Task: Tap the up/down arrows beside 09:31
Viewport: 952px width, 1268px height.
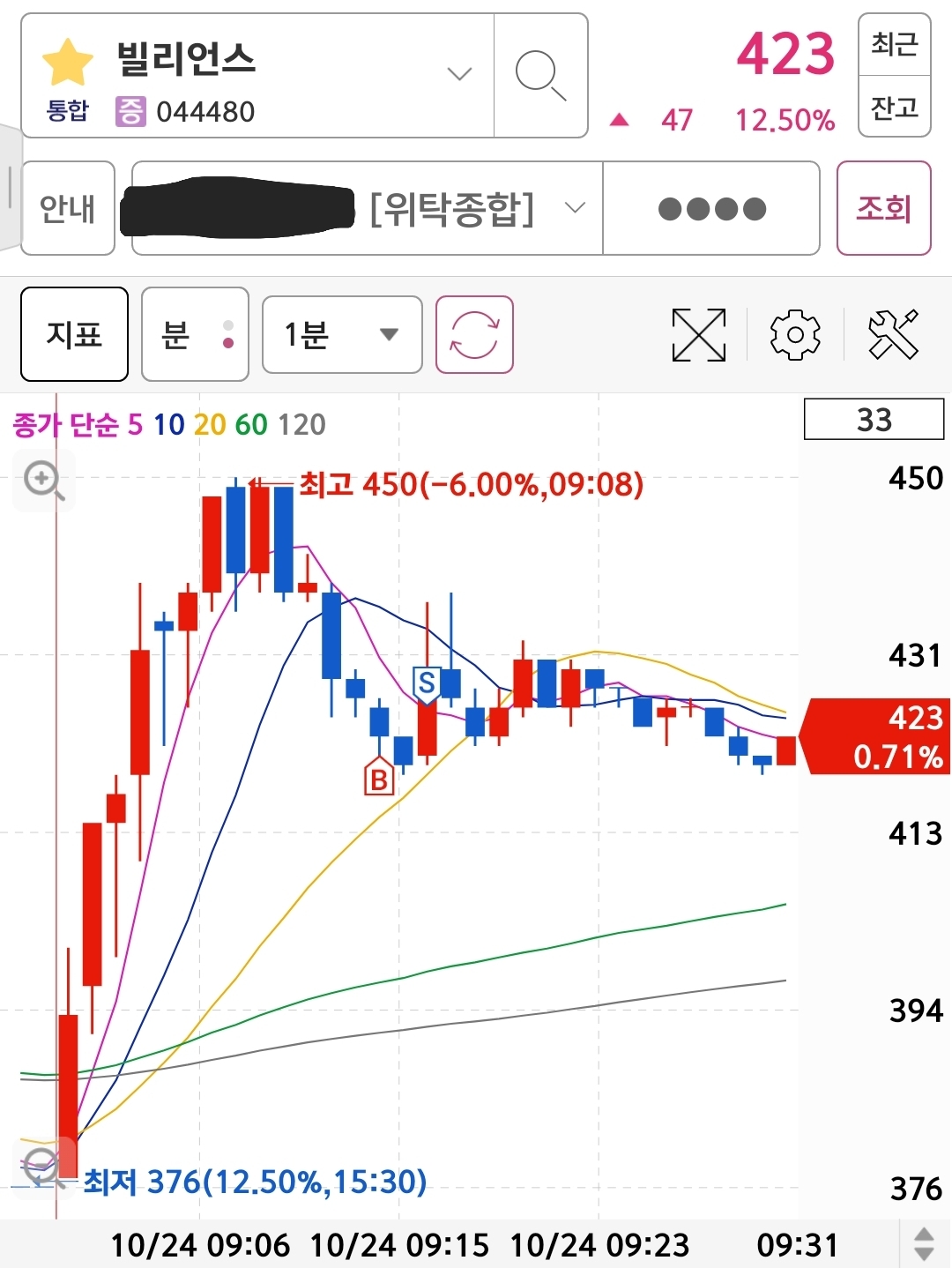Action: tap(924, 1243)
